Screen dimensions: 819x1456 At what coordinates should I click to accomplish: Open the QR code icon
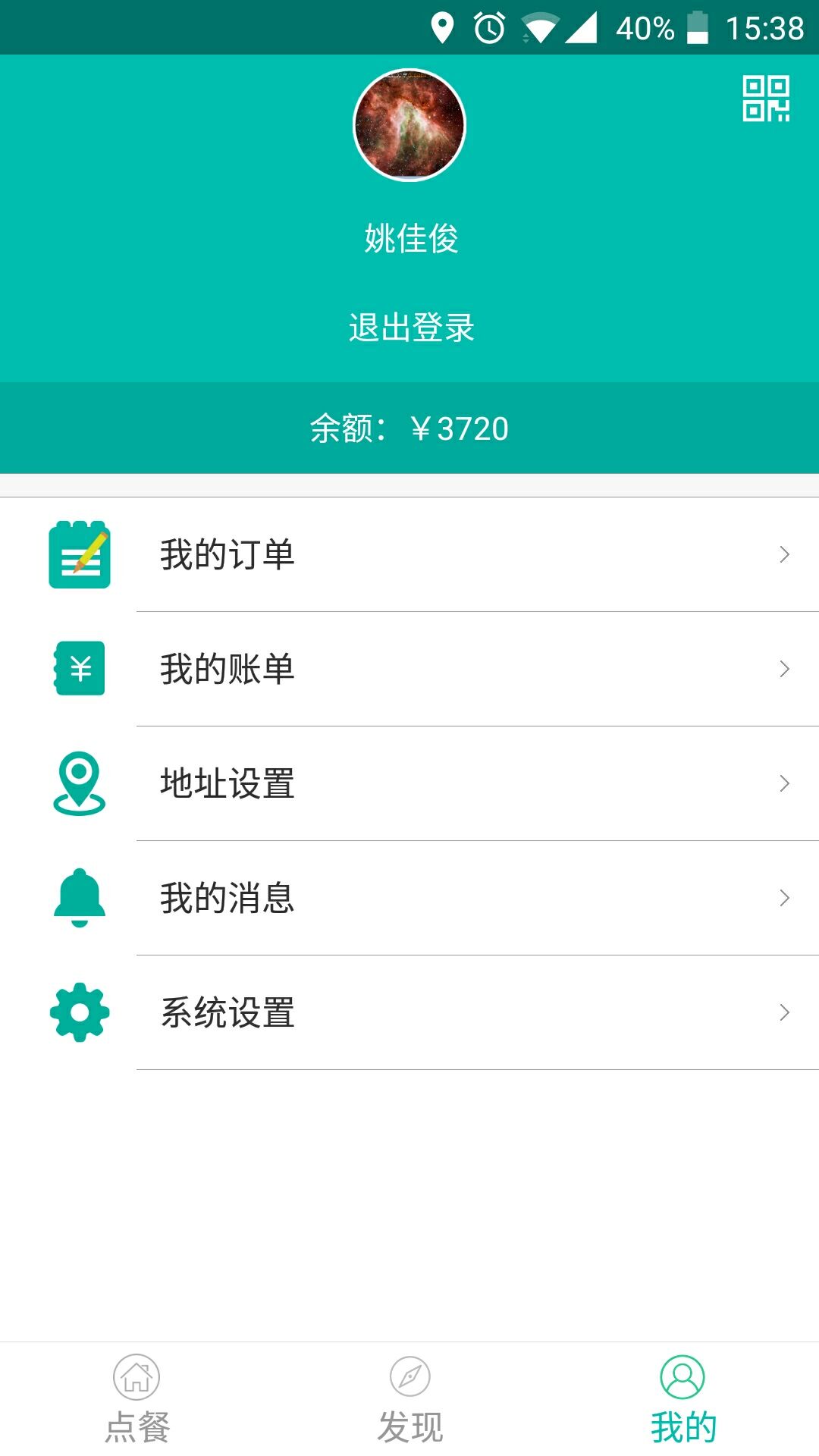pos(766,99)
